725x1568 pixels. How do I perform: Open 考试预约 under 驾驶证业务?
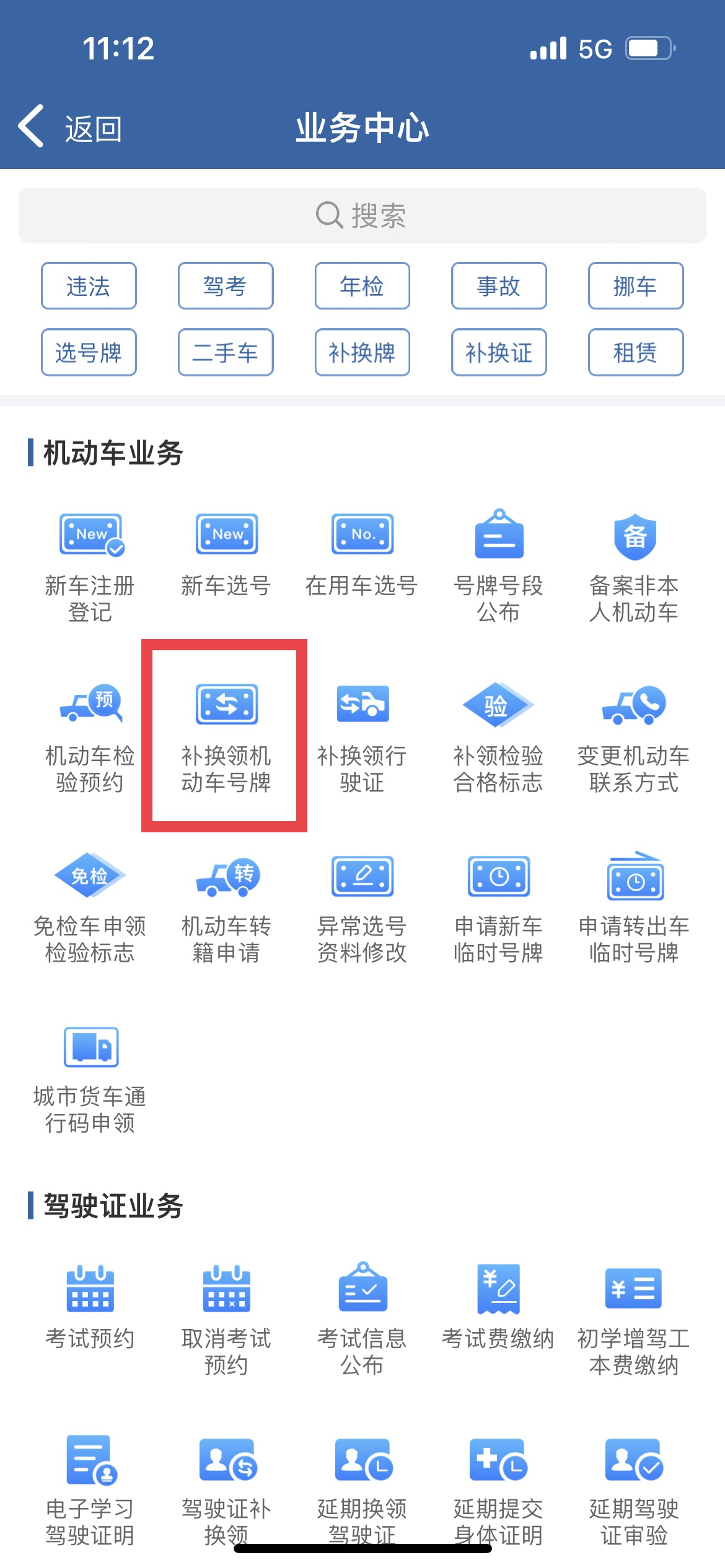[90, 1305]
